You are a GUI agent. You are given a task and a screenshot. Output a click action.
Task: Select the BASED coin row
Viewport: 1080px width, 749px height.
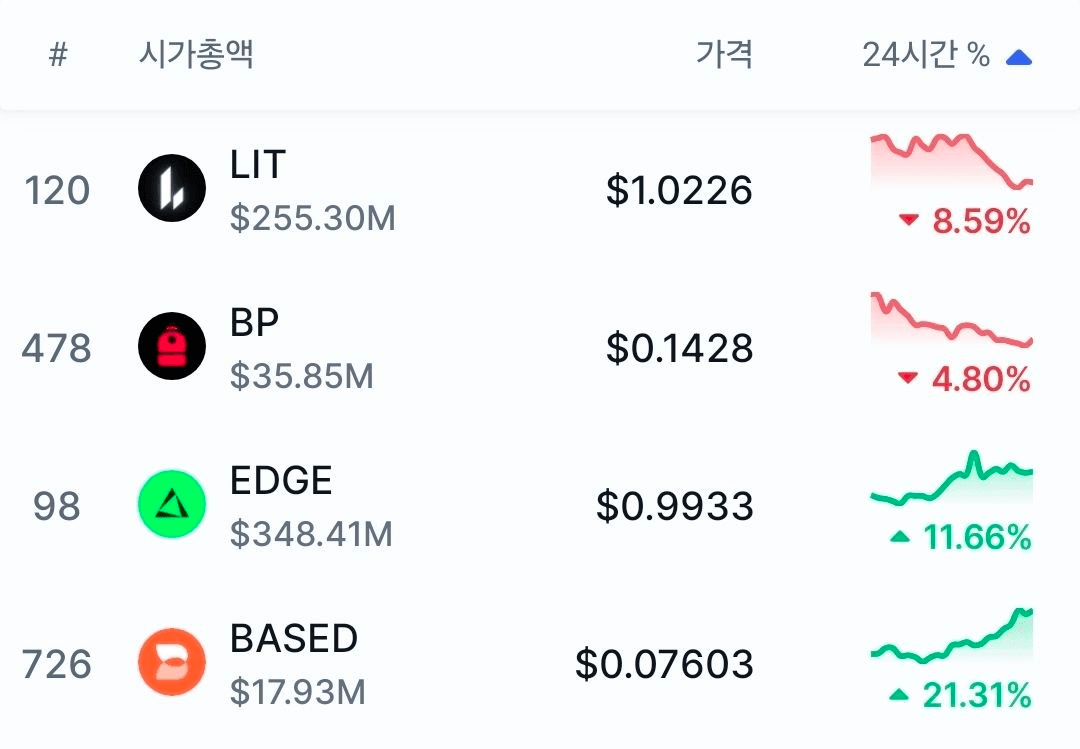click(294, 640)
